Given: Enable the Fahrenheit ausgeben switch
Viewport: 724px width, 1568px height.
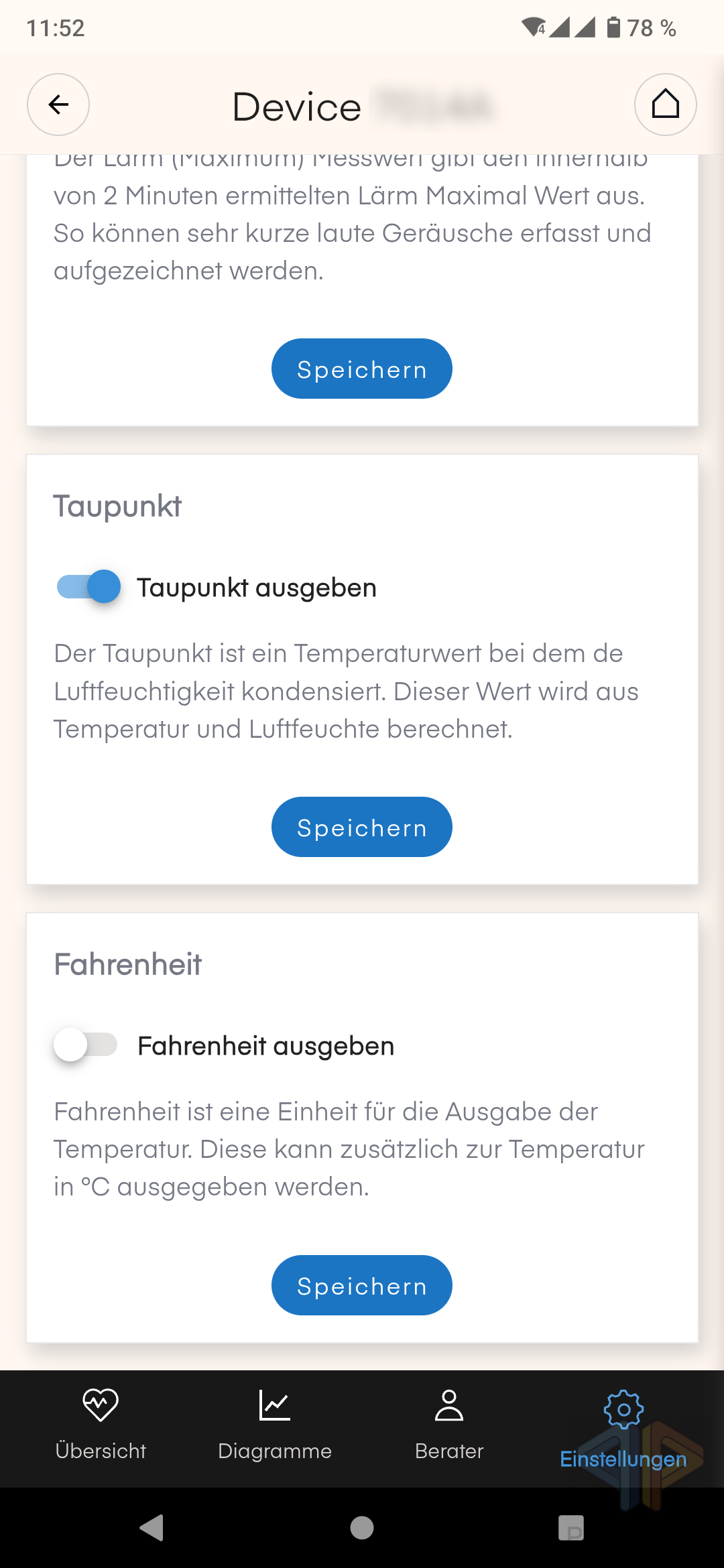Looking at the screenshot, I should click(86, 1045).
